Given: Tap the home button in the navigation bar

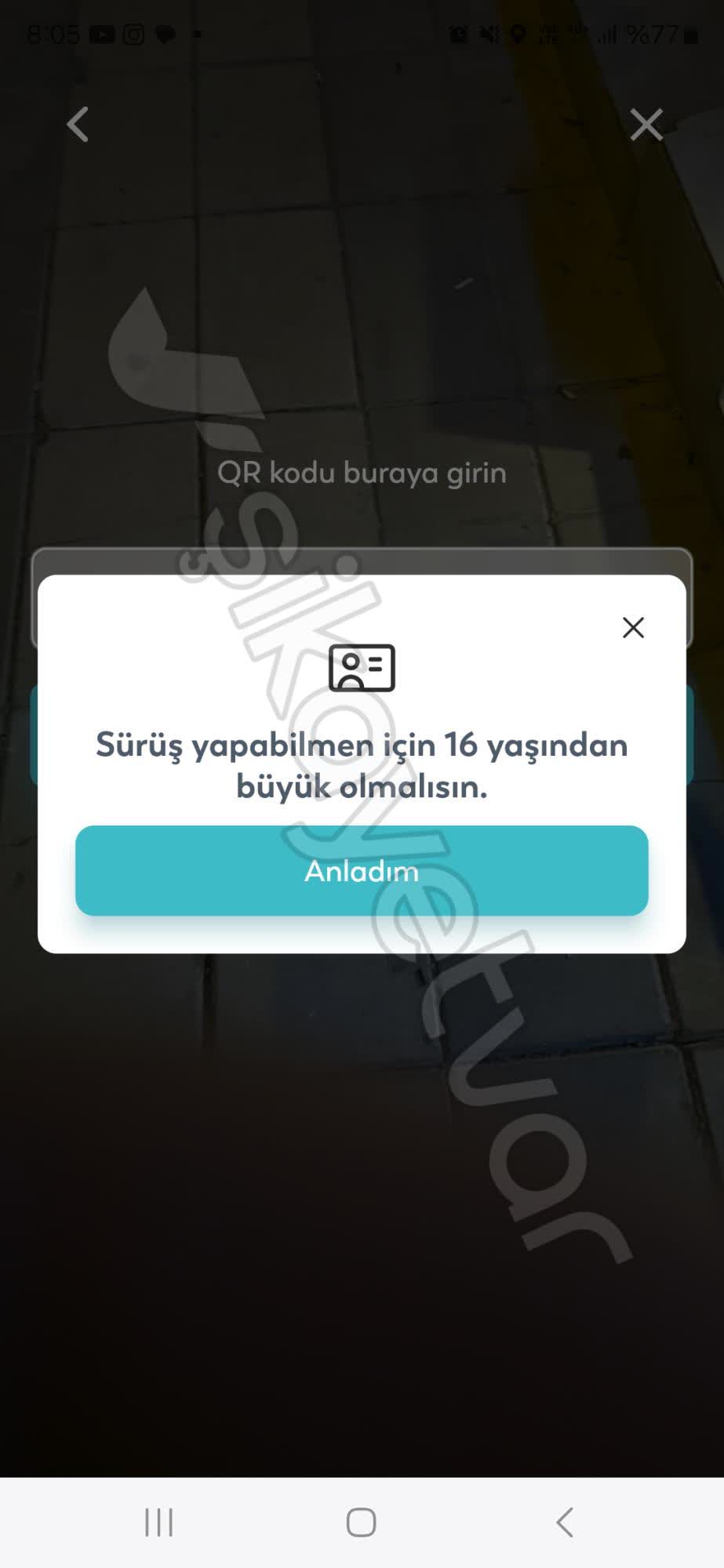Looking at the screenshot, I should click(362, 1523).
